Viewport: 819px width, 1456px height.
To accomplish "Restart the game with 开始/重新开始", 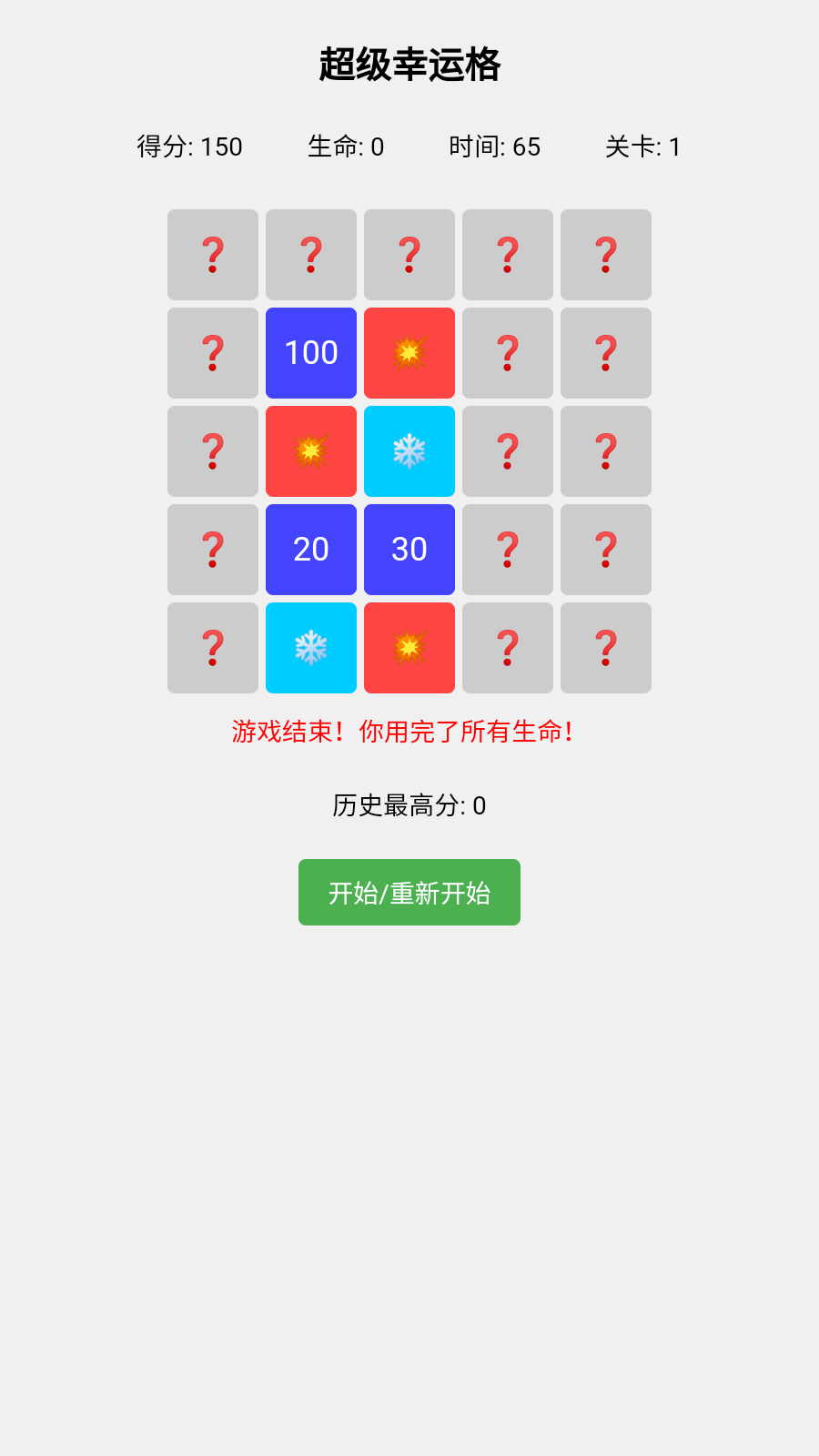I will click(x=409, y=892).
